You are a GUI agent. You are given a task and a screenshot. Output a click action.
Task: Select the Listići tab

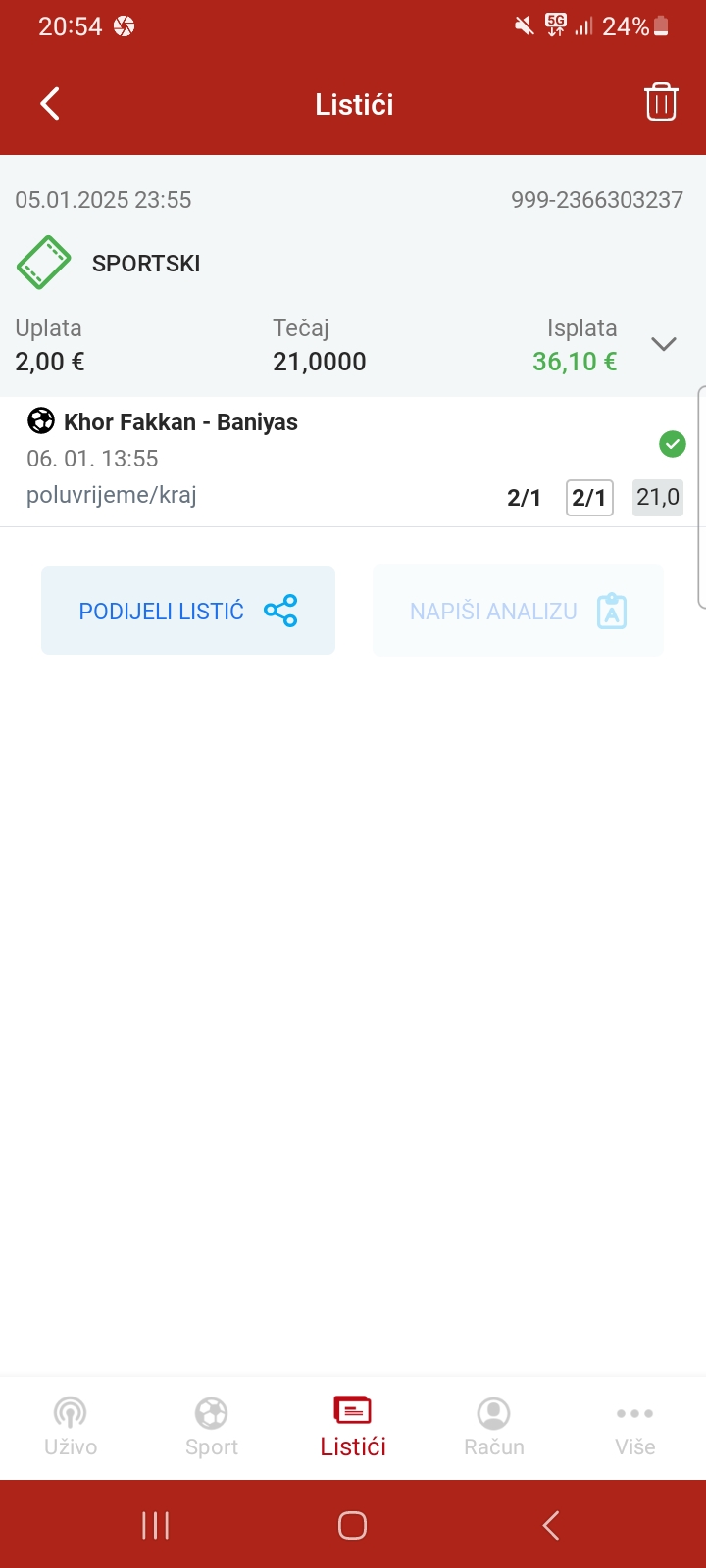tap(353, 1427)
